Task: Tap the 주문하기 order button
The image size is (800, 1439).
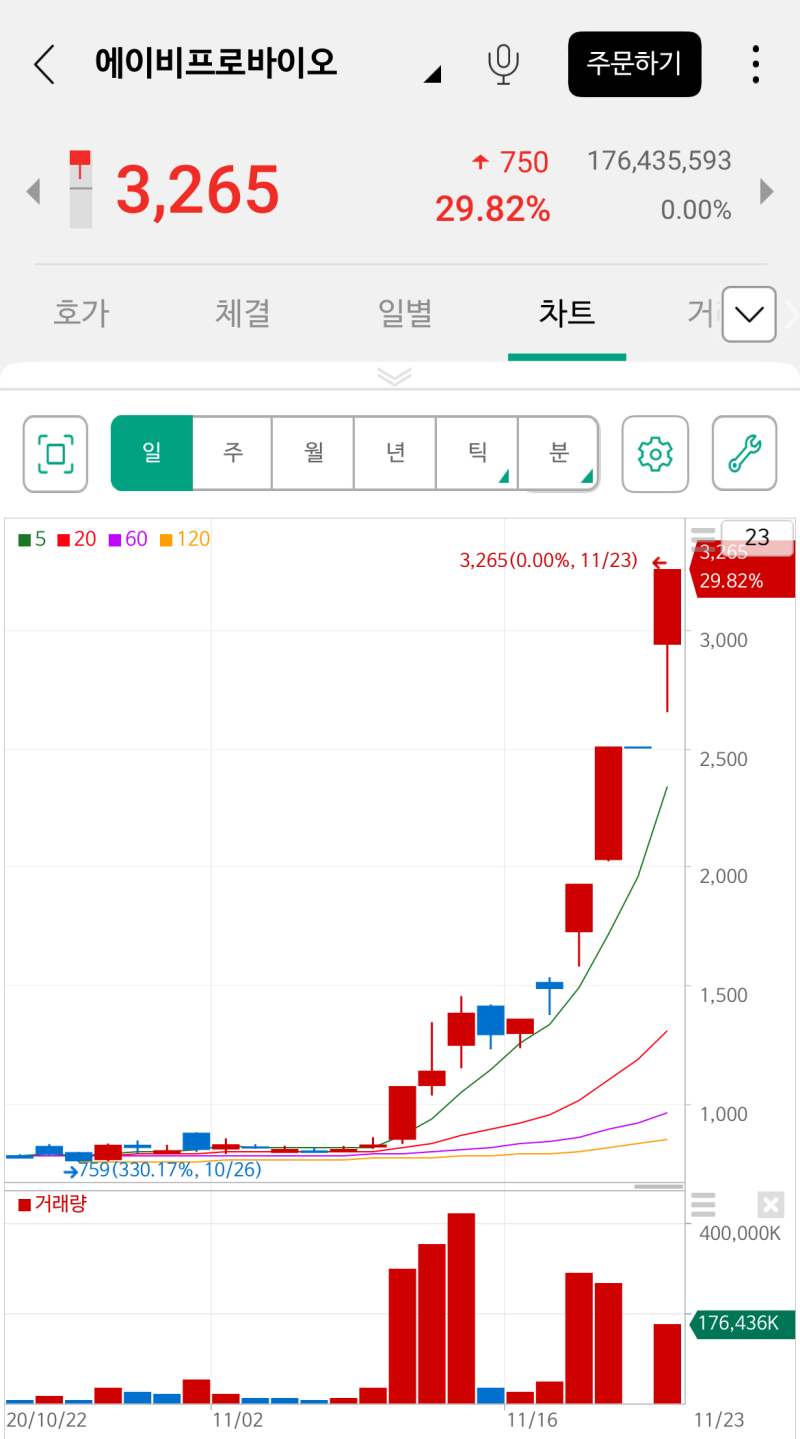Action: 634,65
